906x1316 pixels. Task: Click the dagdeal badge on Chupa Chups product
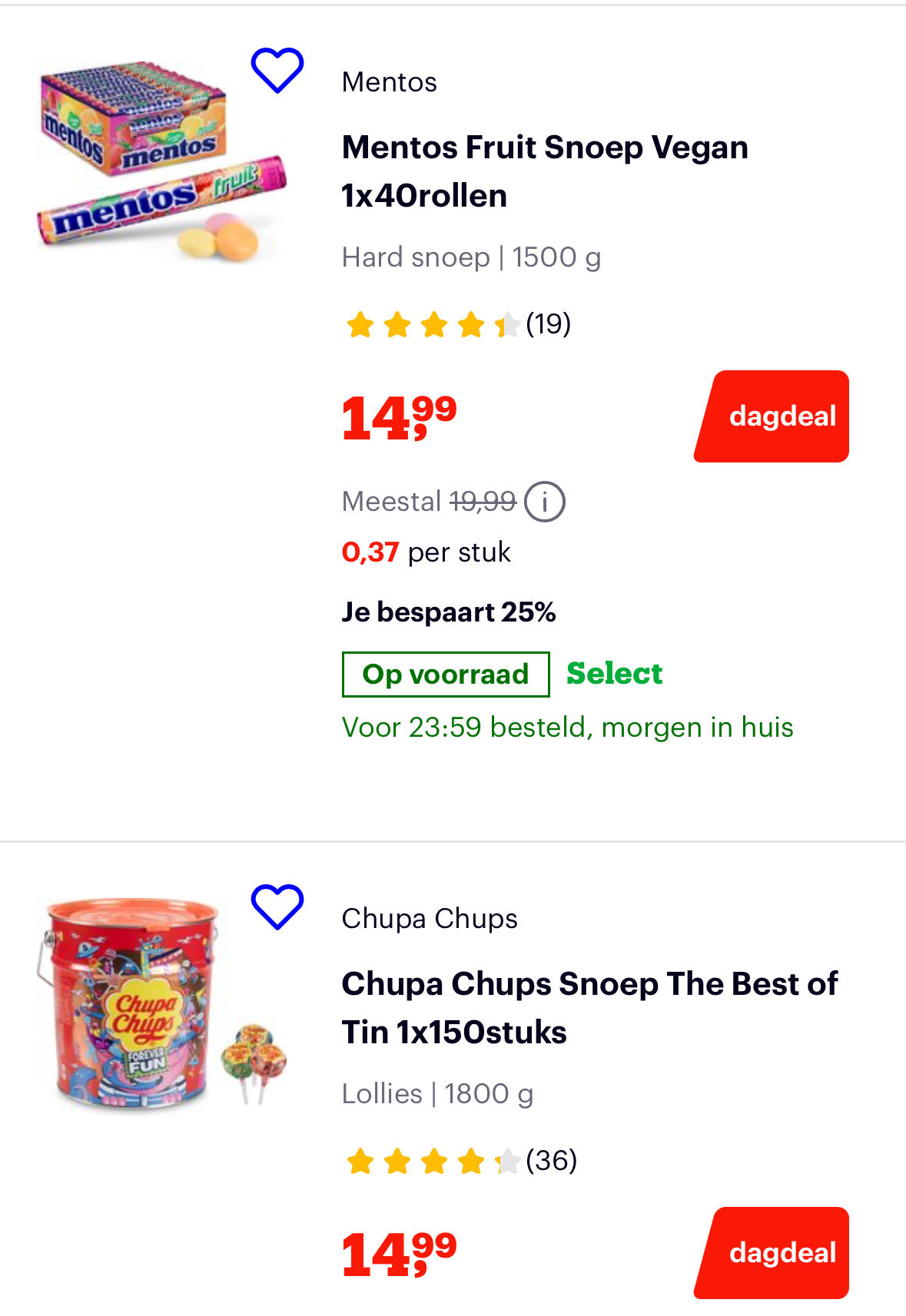(x=771, y=1252)
